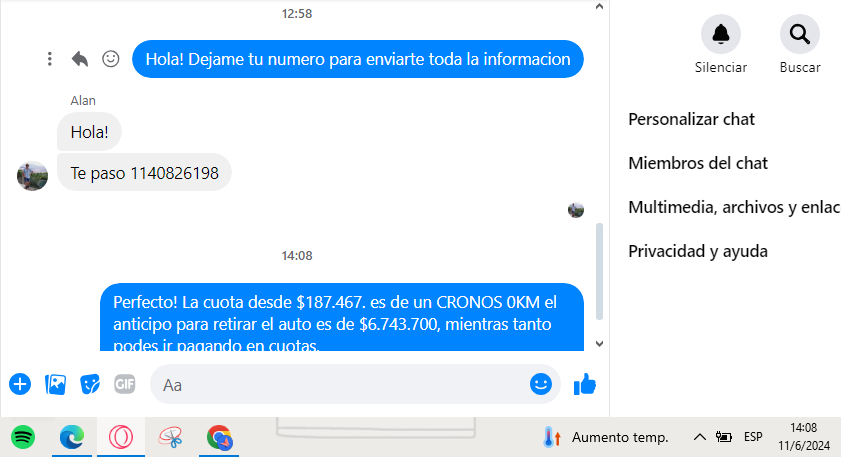Show hidden tray icons arrow
Image resolution: width=841 pixels, height=457 pixels.
pyautogui.click(x=699, y=437)
